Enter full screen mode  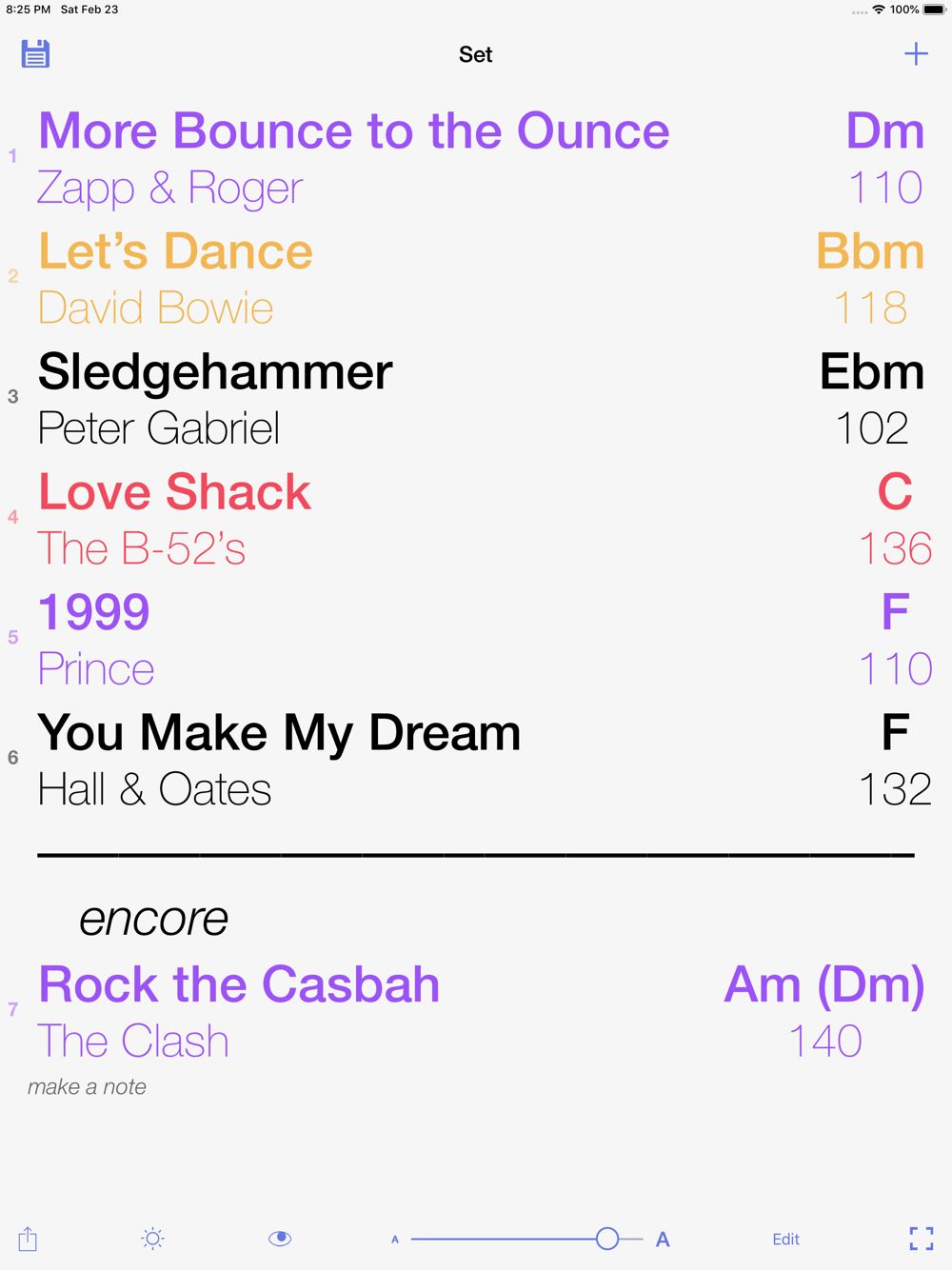pyautogui.click(x=921, y=1239)
